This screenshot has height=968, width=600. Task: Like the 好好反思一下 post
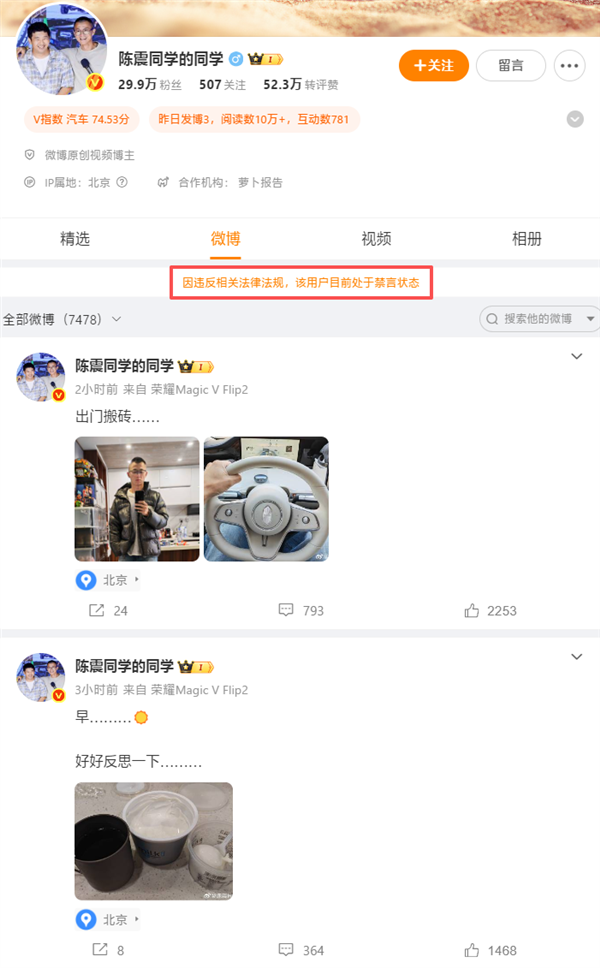point(490,950)
